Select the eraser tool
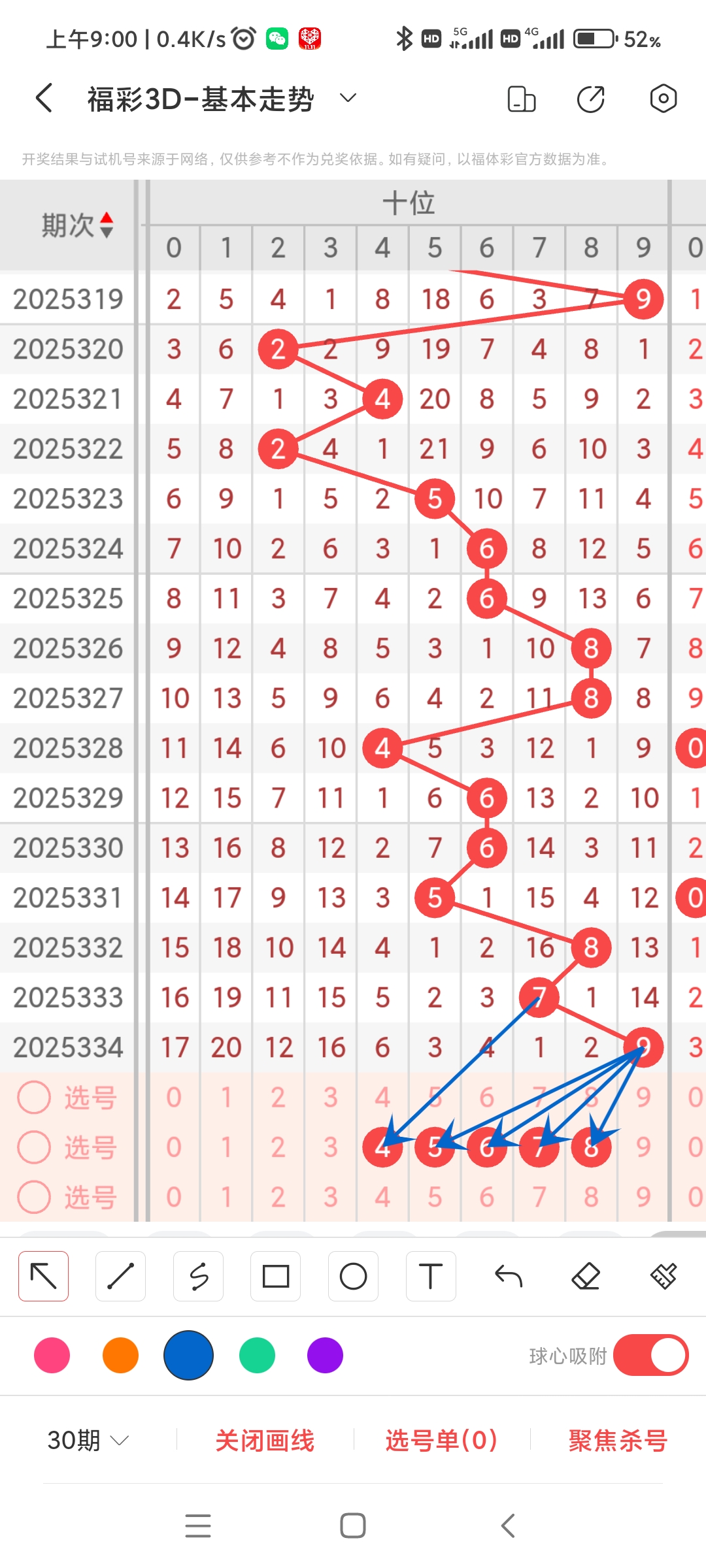The width and height of the screenshot is (706, 1568). [x=586, y=1275]
